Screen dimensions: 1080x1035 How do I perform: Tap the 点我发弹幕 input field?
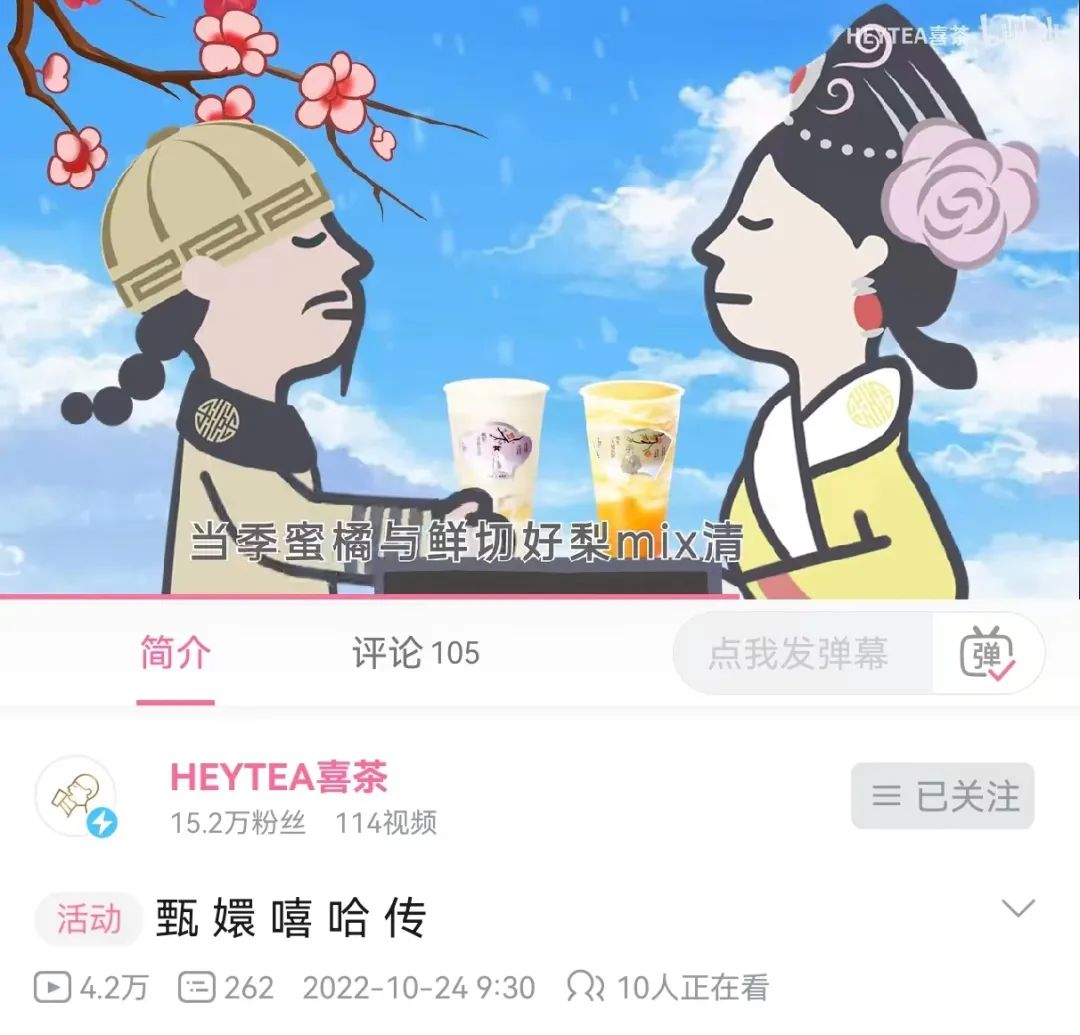(x=800, y=654)
